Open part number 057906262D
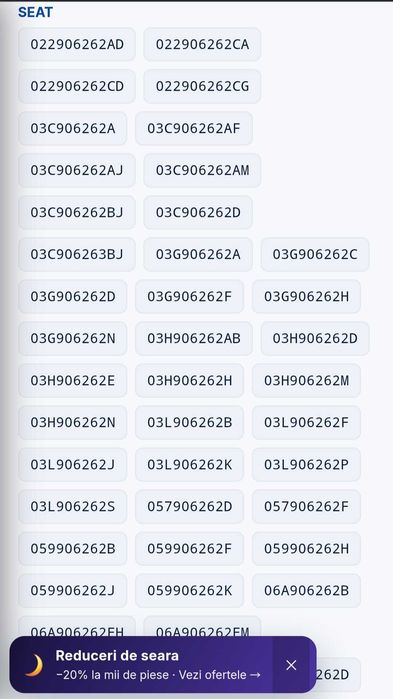The width and height of the screenshot is (393, 699). point(189,506)
